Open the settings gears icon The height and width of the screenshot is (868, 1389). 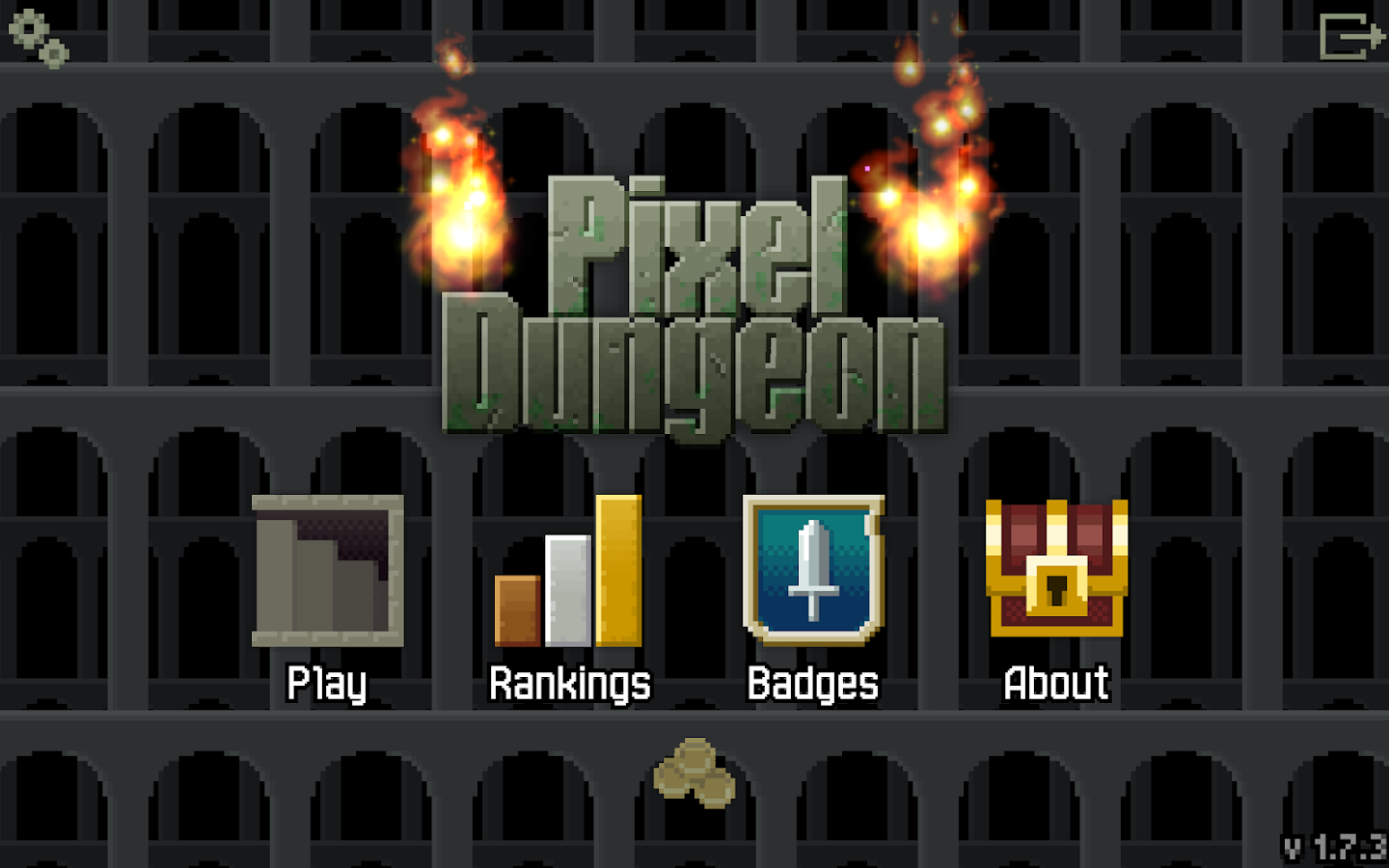pos(39,39)
